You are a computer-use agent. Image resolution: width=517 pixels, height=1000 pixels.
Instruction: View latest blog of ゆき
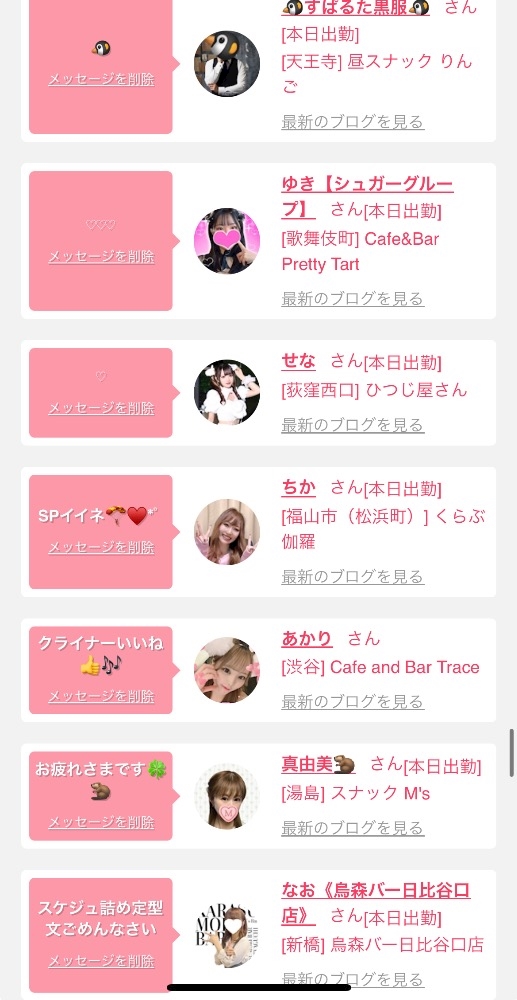pyautogui.click(x=353, y=298)
